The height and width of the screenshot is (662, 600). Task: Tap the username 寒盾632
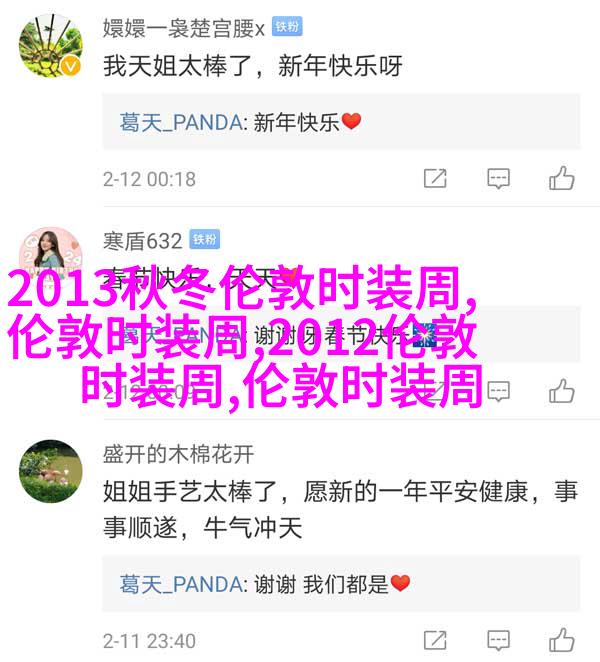[x=142, y=240]
